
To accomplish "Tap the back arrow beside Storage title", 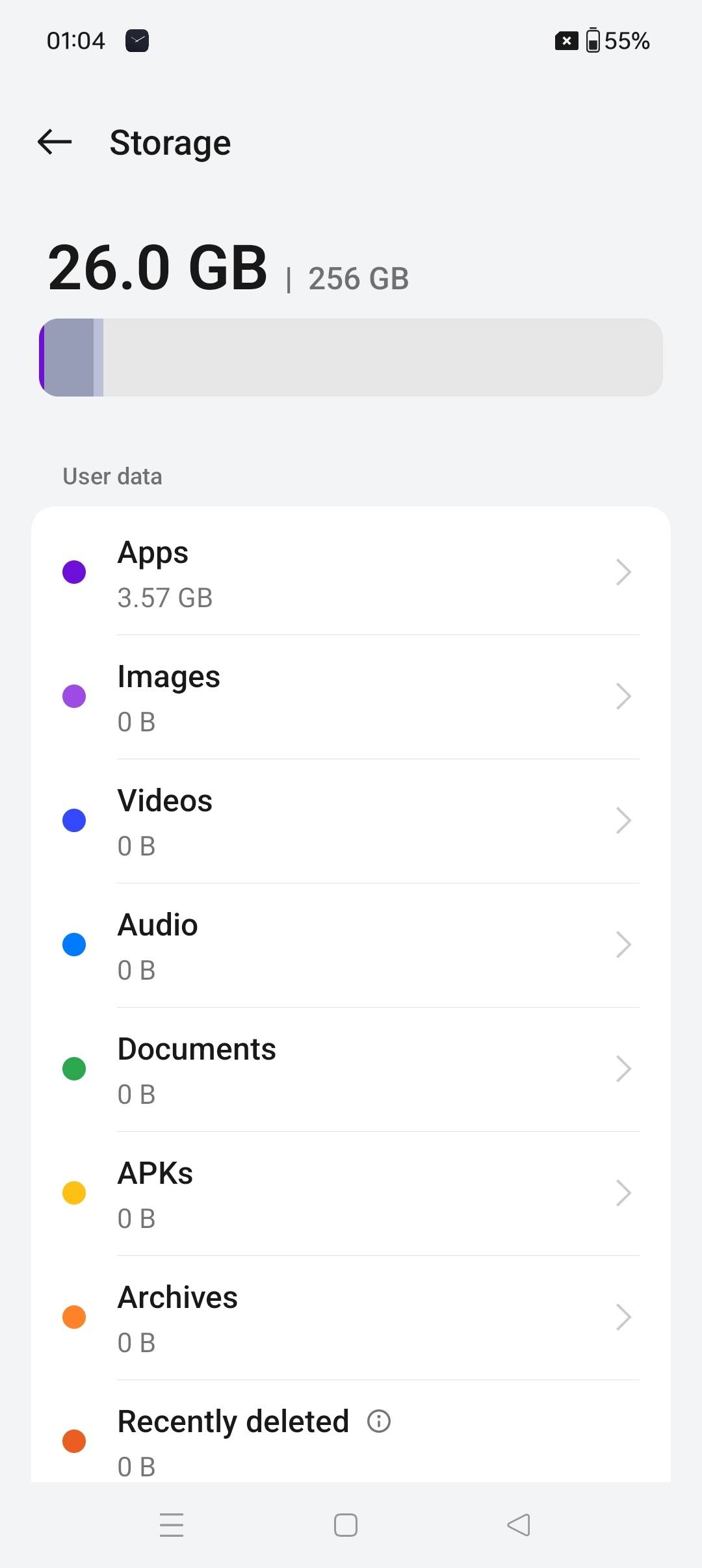I will point(53,142).
